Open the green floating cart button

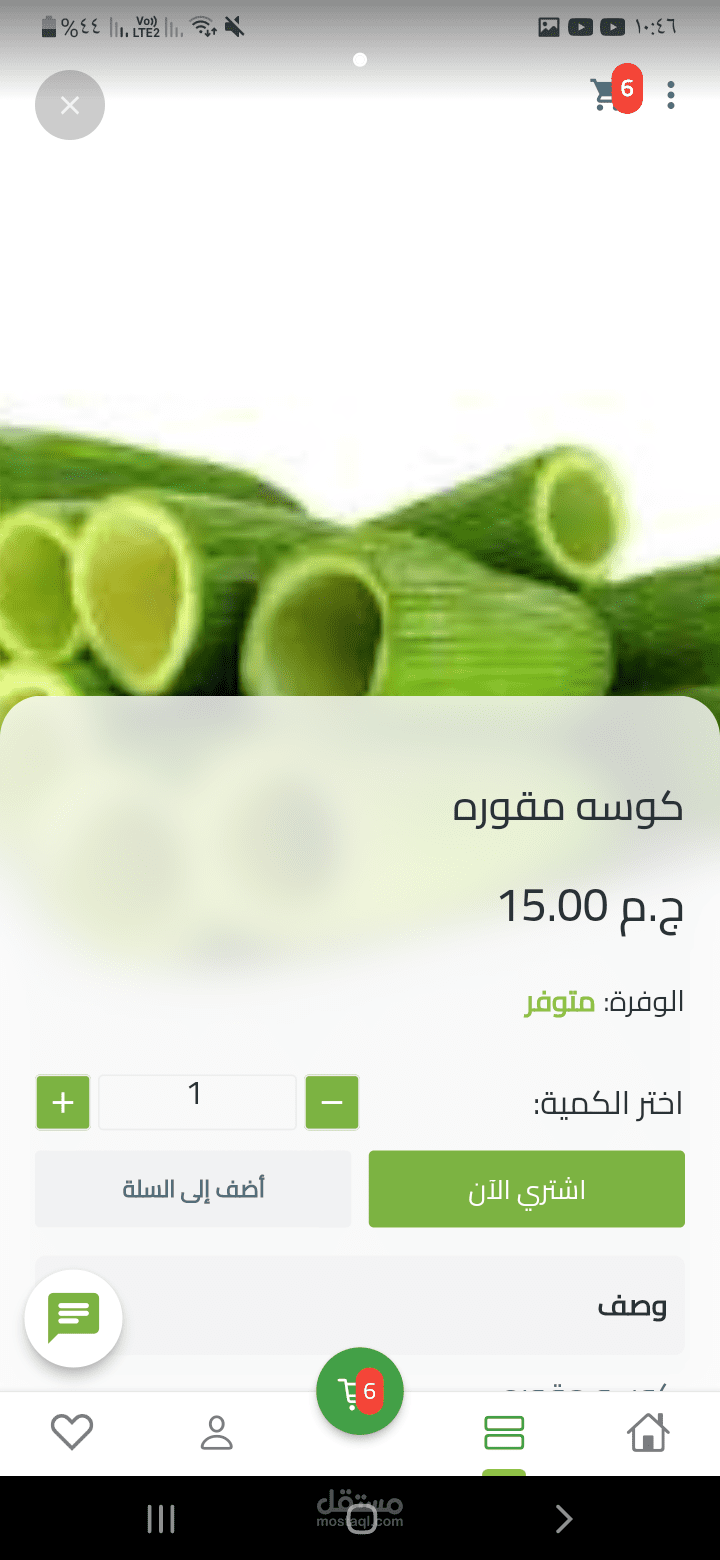click(x=359, y=1391)
